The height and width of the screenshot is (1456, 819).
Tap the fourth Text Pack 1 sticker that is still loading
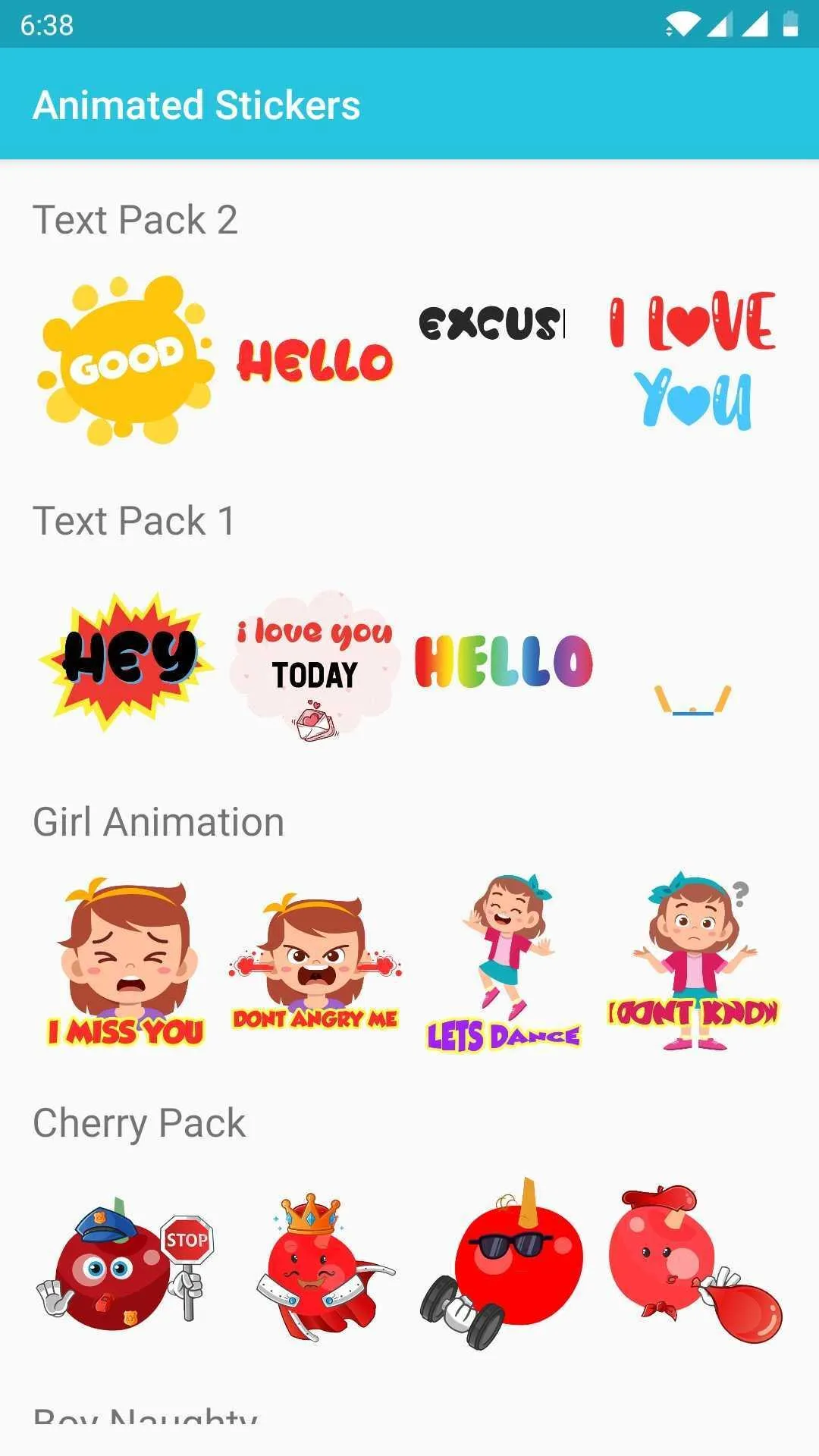coord(692,699)
